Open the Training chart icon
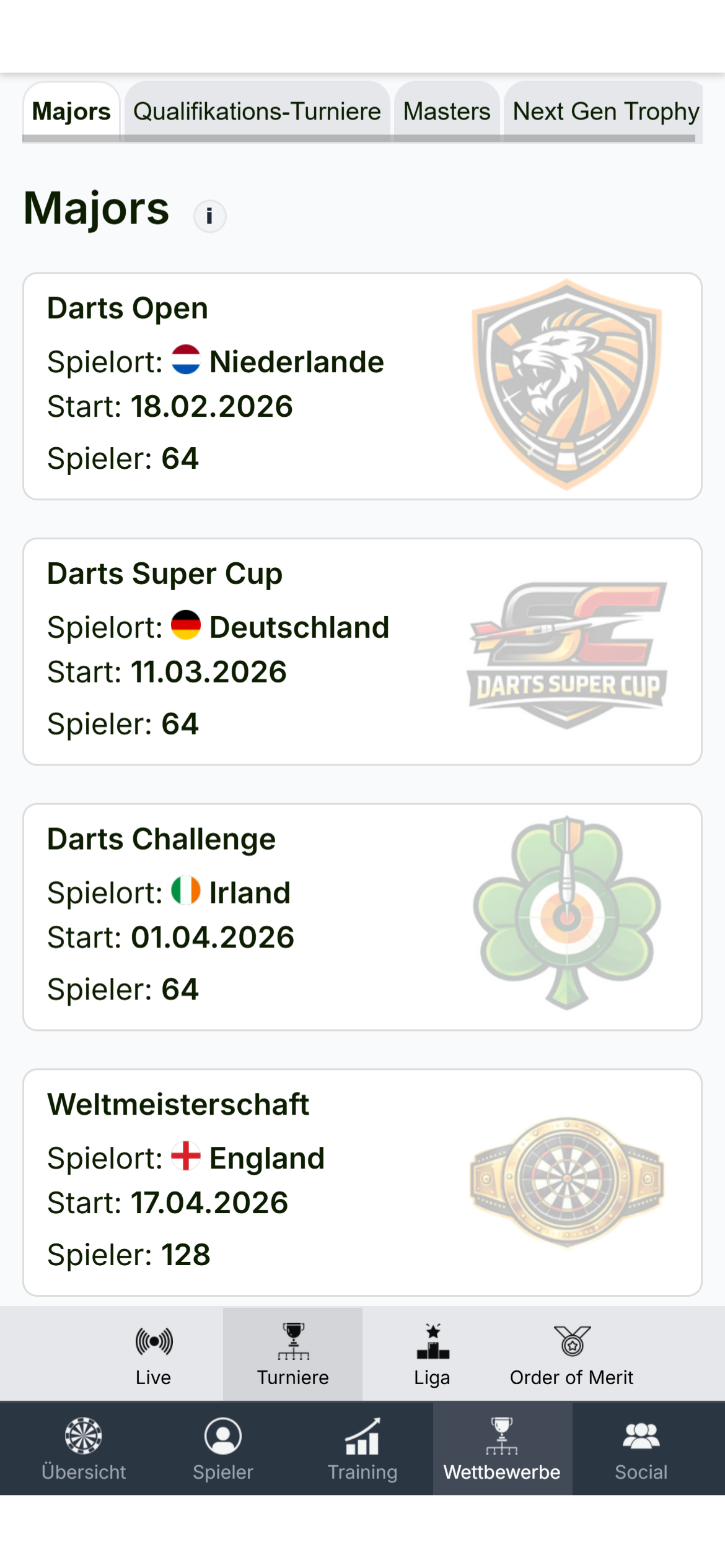Viewport: 725px width, 1568px height. 362,1437
